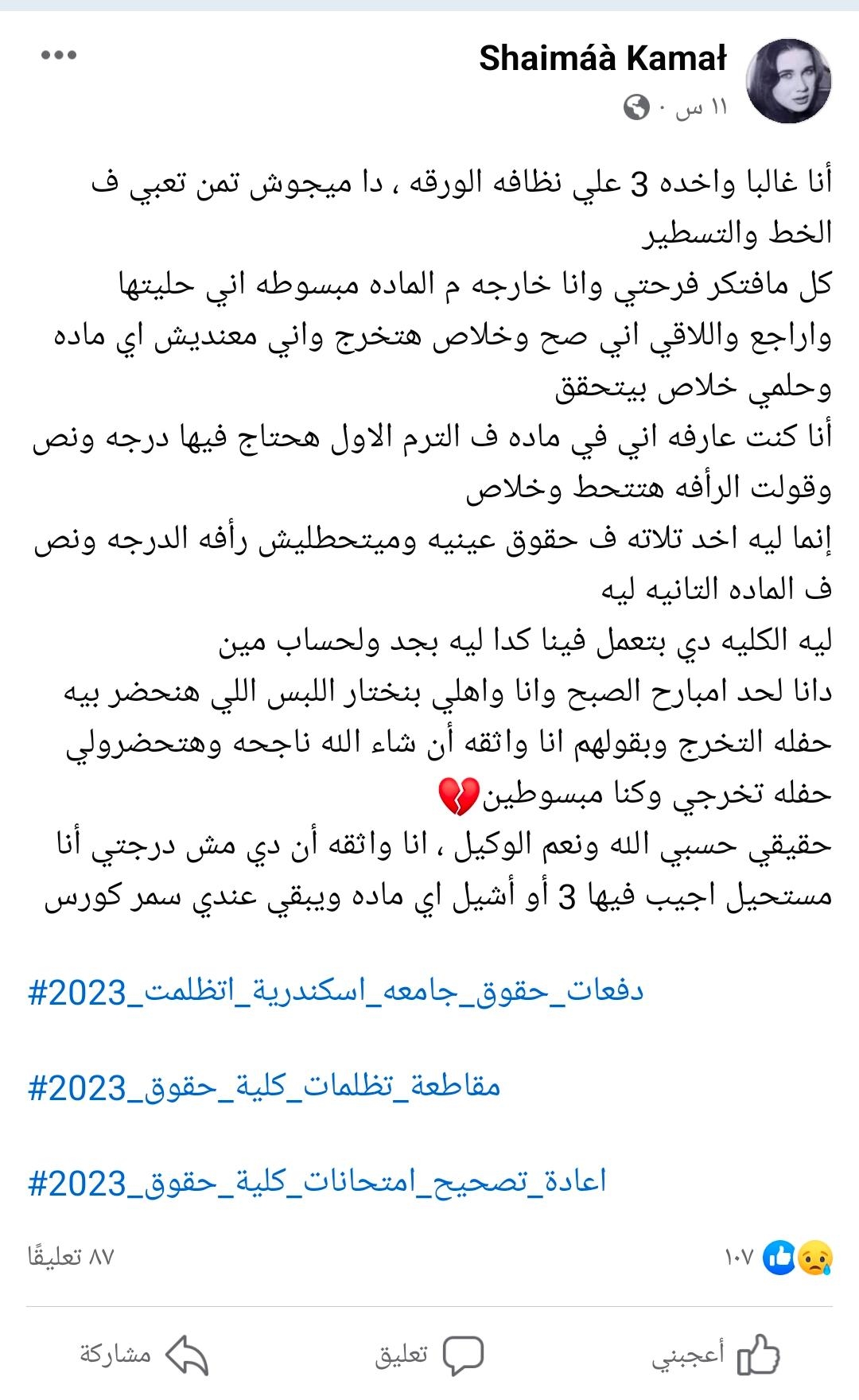Tap تعليق to write a comment
859x1400 pixels.
(x=429, y=1355)
